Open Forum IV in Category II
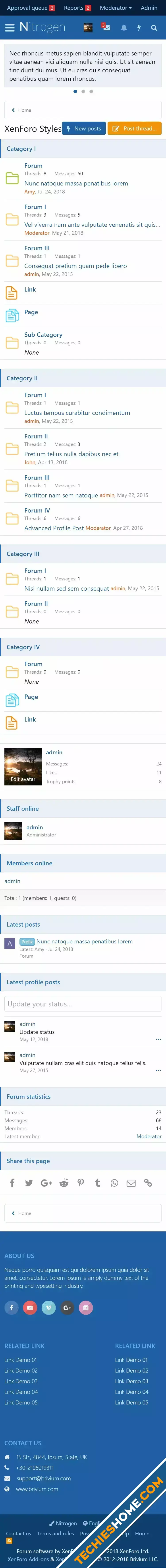 [37, 511]
